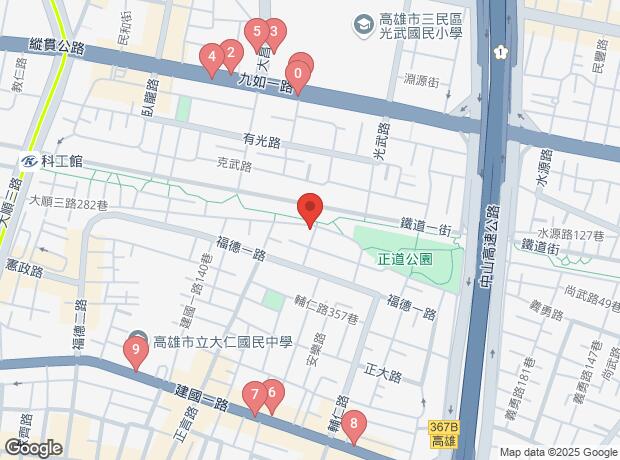Tap map marker number 8
620x460 pixels.
coord(355,424)
